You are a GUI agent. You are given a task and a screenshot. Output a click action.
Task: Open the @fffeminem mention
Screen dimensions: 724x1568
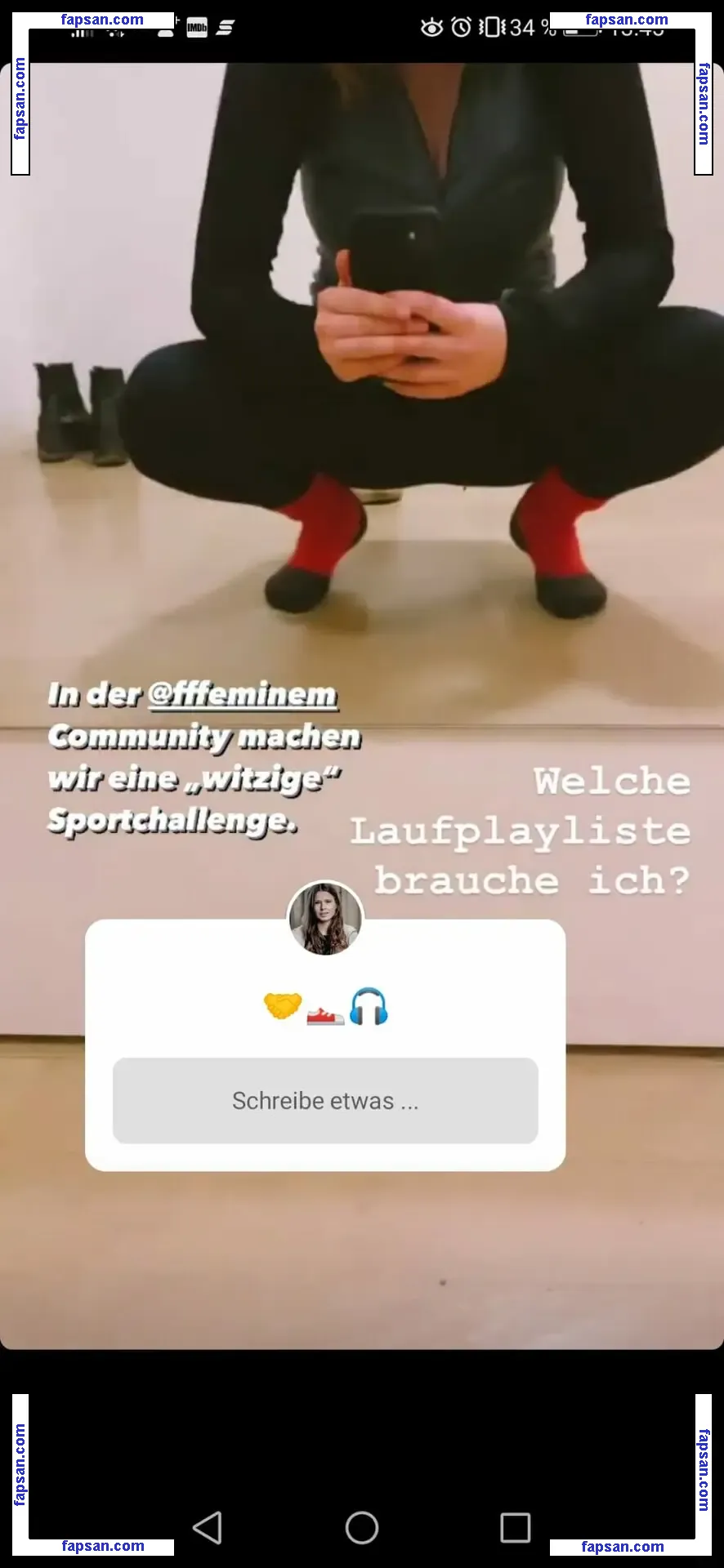pos(242,694)
